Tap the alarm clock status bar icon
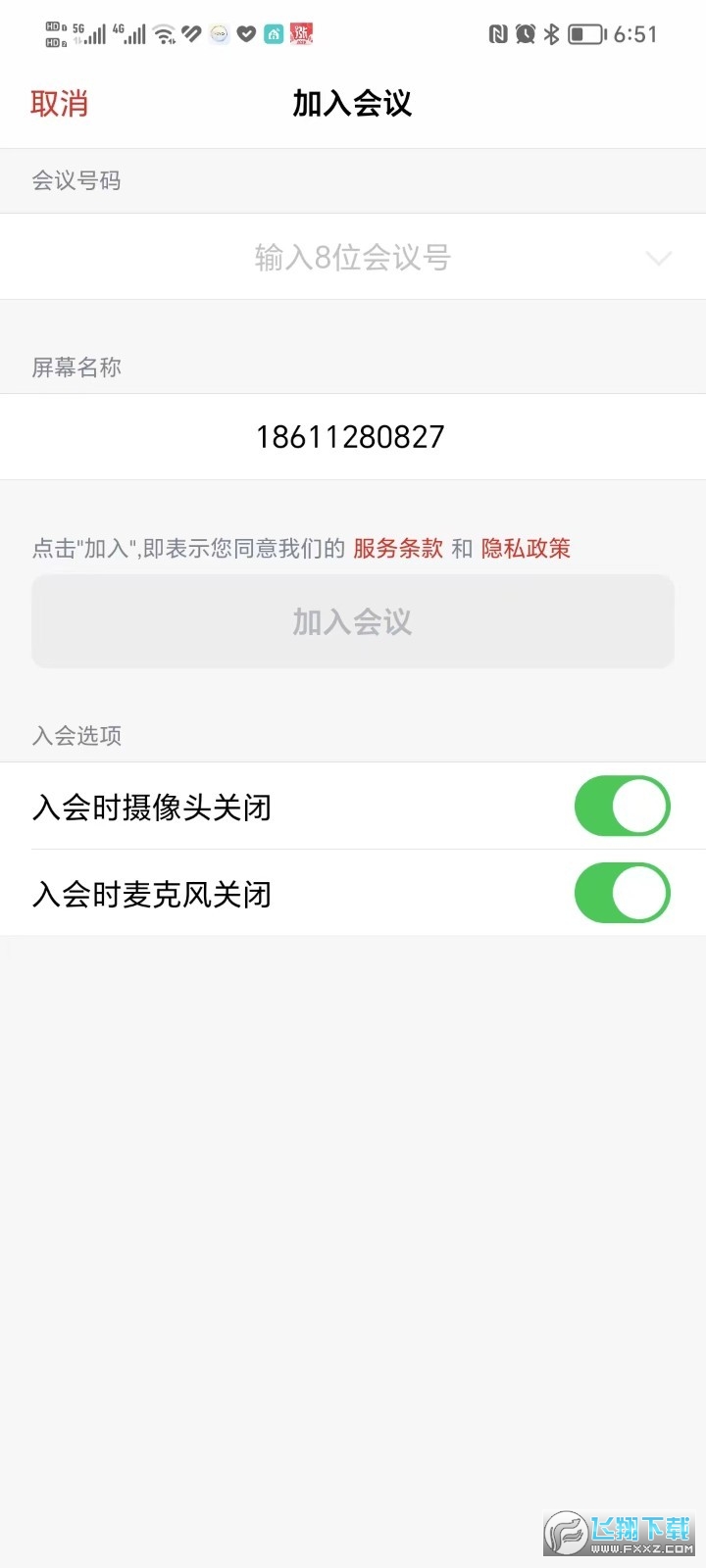Image resolution: width=706 pixels, height=1568 pixels. click(x=524, y=32)
